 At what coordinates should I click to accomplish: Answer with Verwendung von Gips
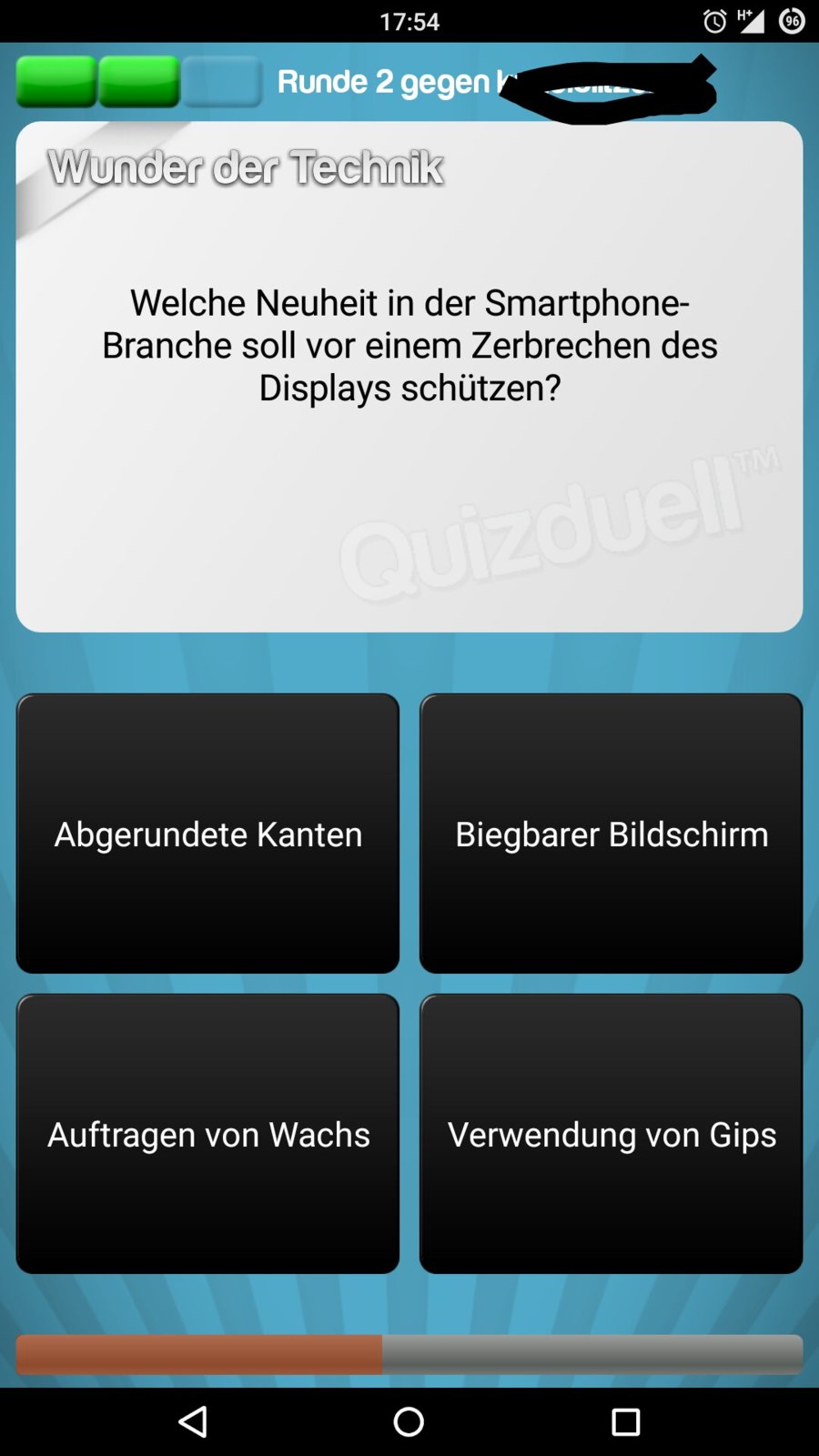click(x=611, y=1134)
